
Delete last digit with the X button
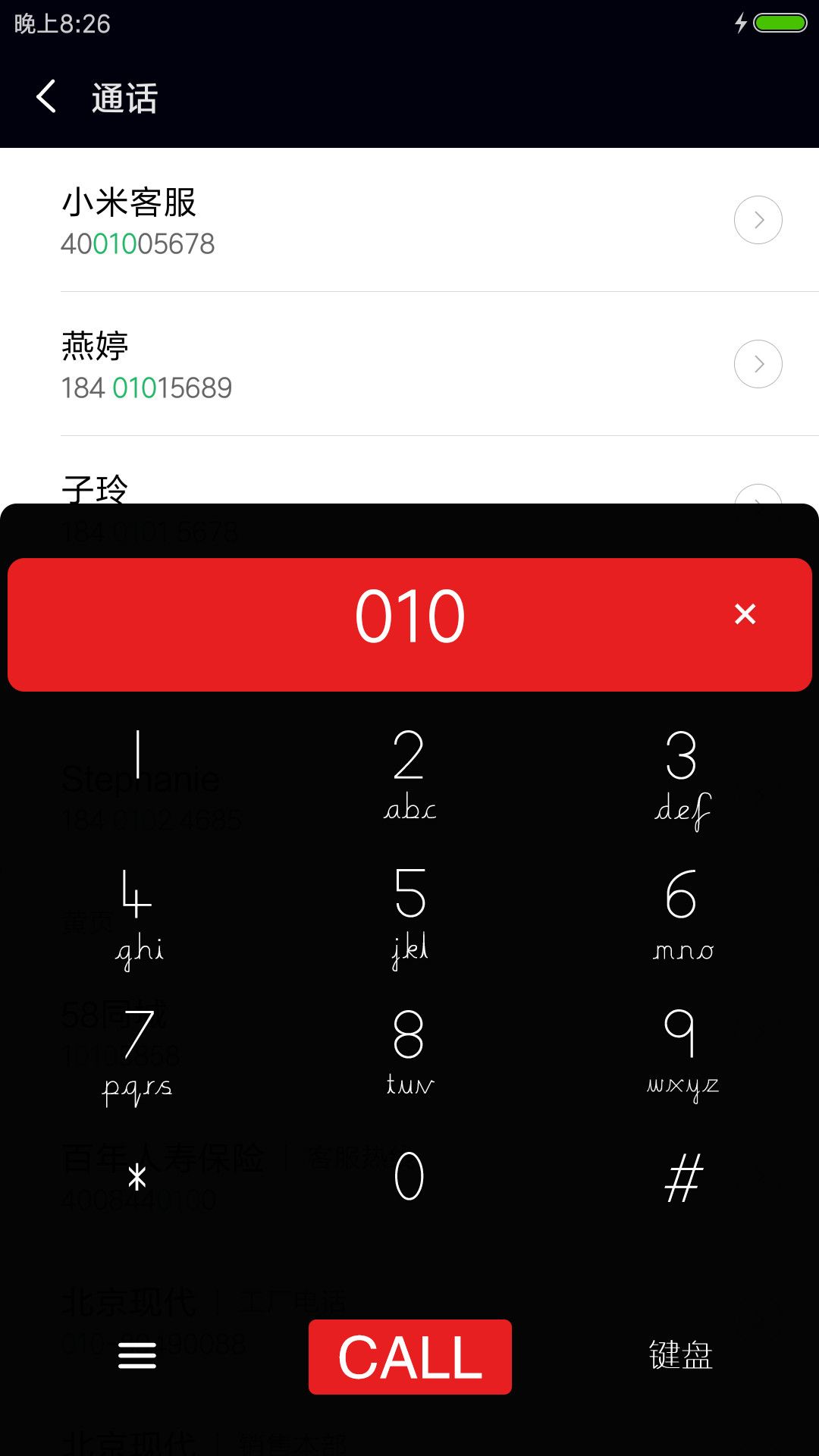pos(745,614)
